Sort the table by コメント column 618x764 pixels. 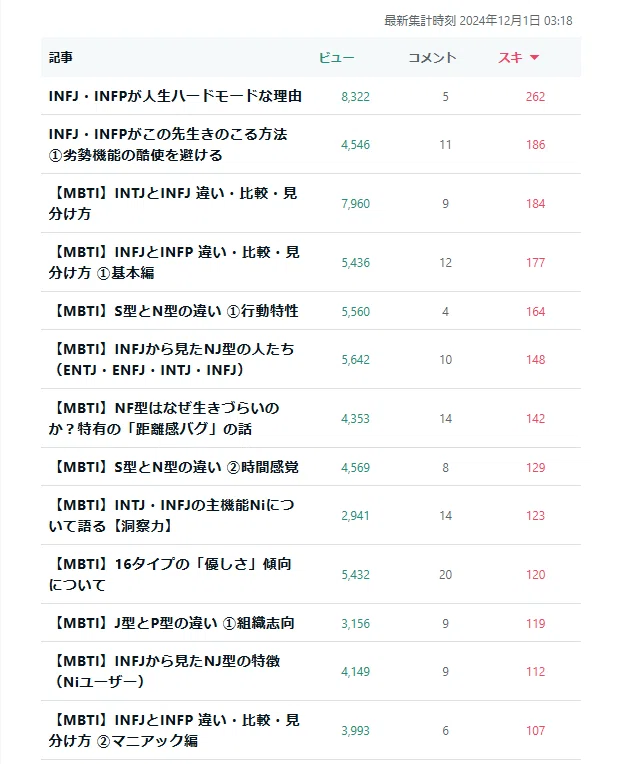coord(432,57)
